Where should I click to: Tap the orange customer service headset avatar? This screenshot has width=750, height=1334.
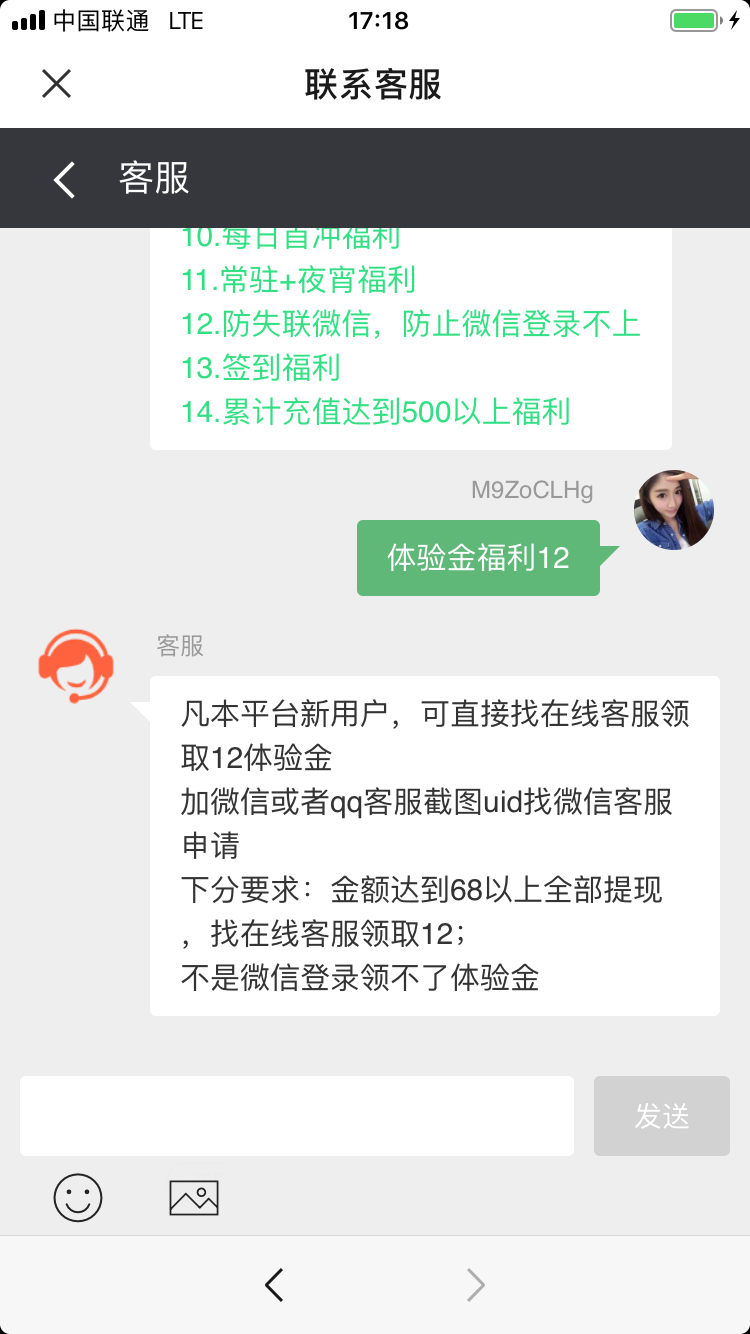pyautogui.click(x=76, y=666)
